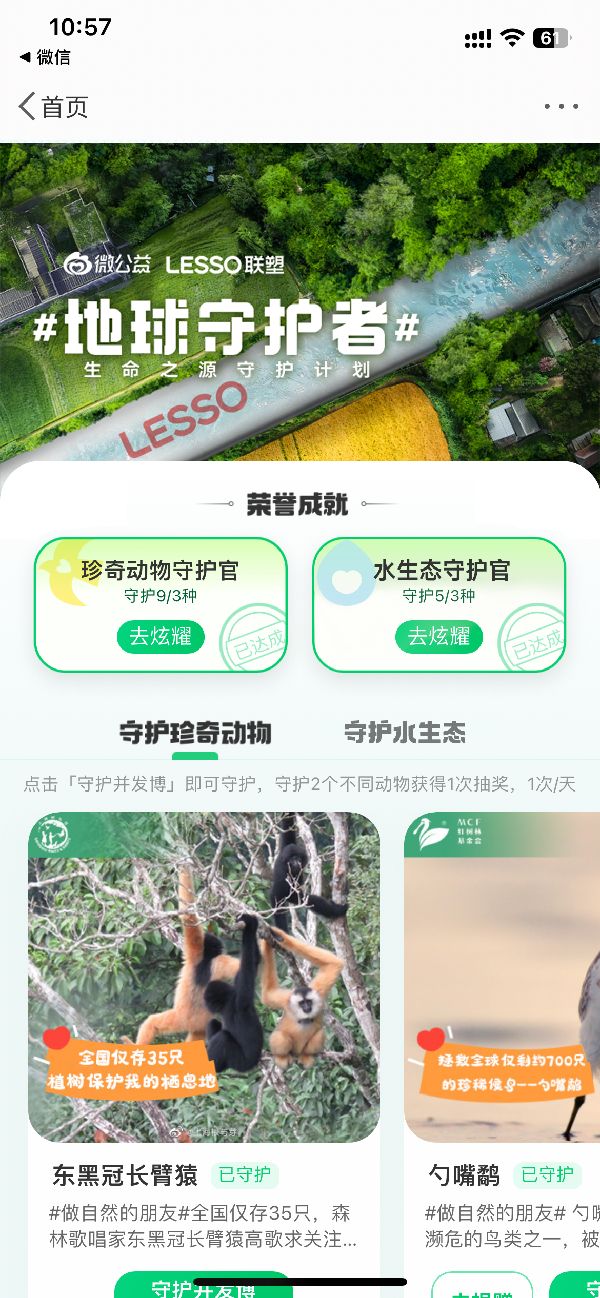Go back to 首页

pos(54,106)
